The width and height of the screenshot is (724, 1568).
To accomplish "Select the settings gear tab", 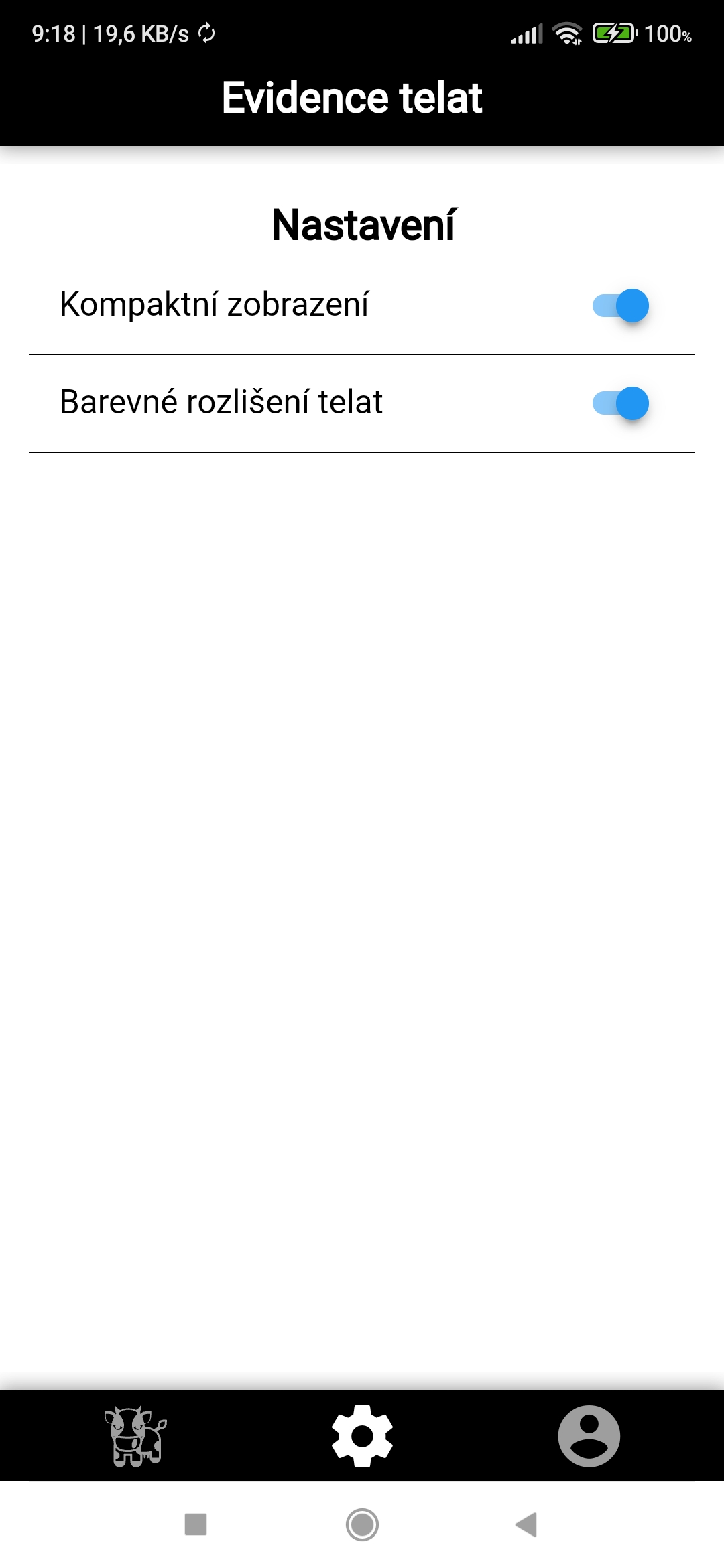I will click(362, 1435).
